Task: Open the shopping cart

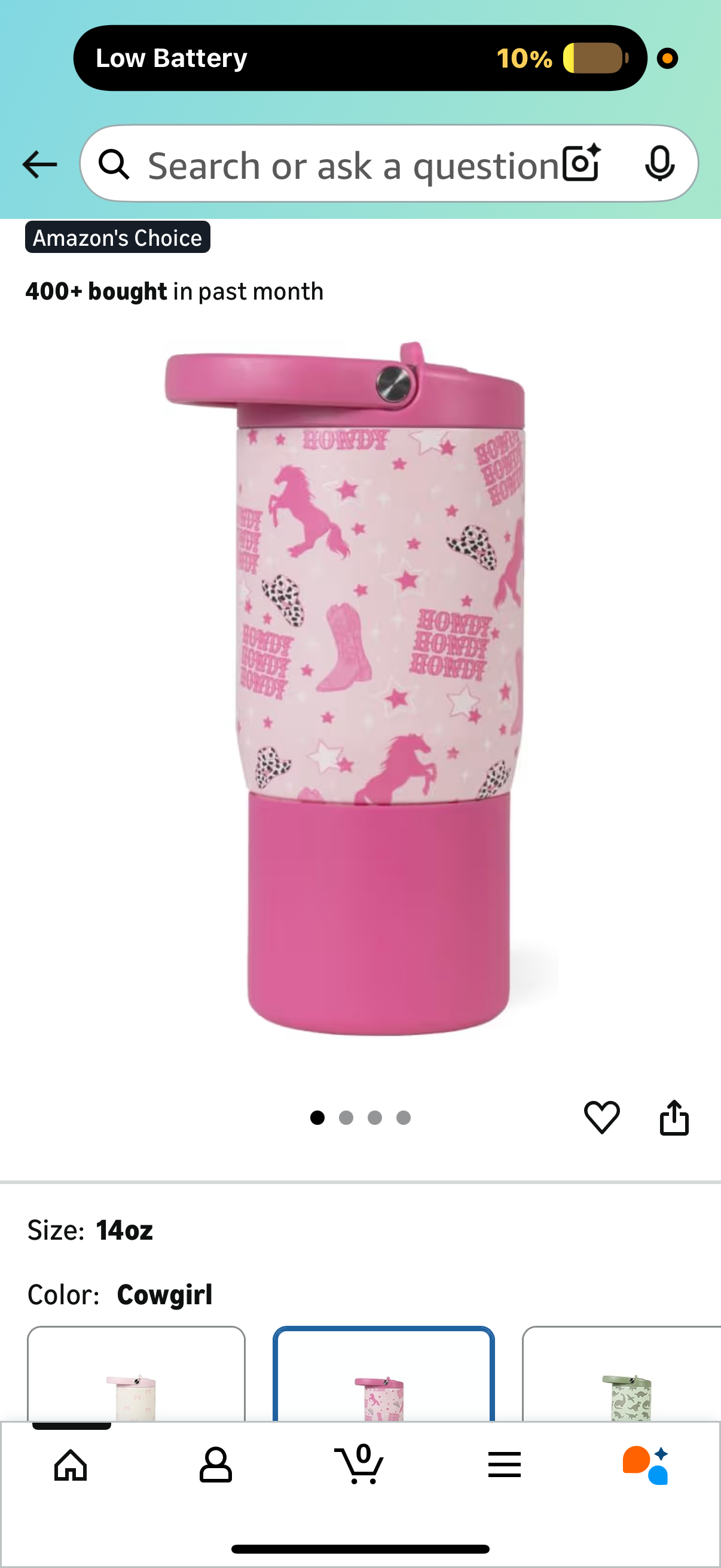Action: (359, 1464)
